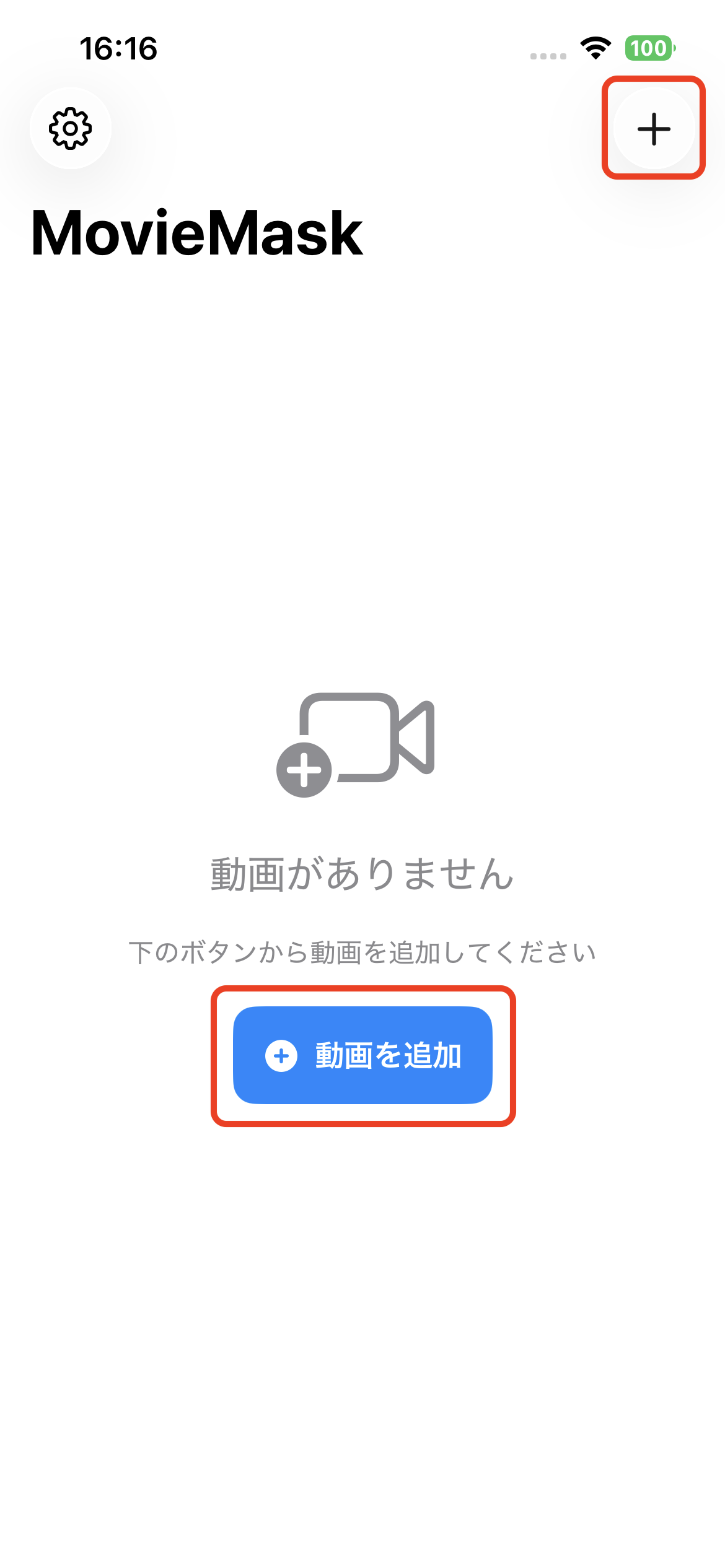Viewport: 725px width, 1568px height.
Task: Open the add video dialog via top-right plus
Action: [x=654, y=129]
